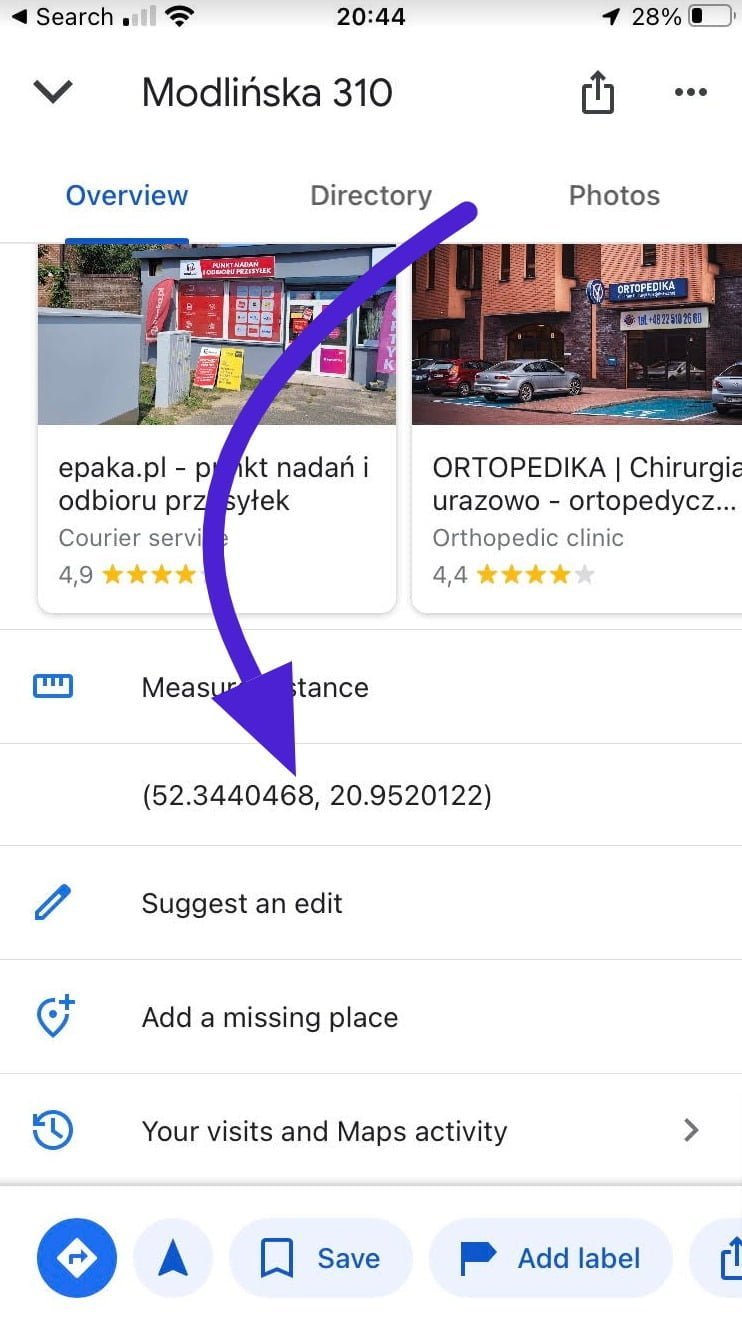Add a label to this place
The height and width of the screenshot is (1324, 742).
coord(551,1258)
